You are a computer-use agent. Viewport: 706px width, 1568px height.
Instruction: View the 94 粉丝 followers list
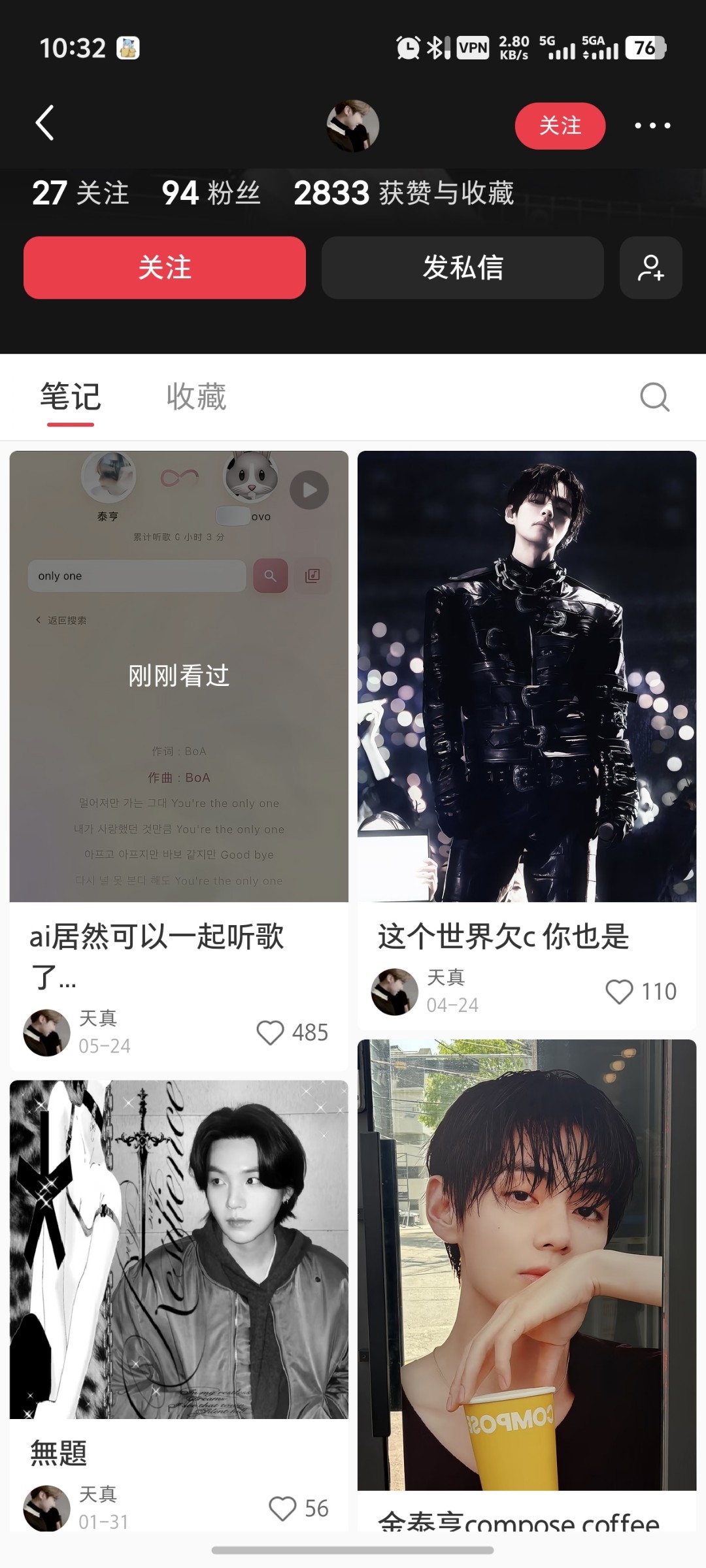coord(211,193)
